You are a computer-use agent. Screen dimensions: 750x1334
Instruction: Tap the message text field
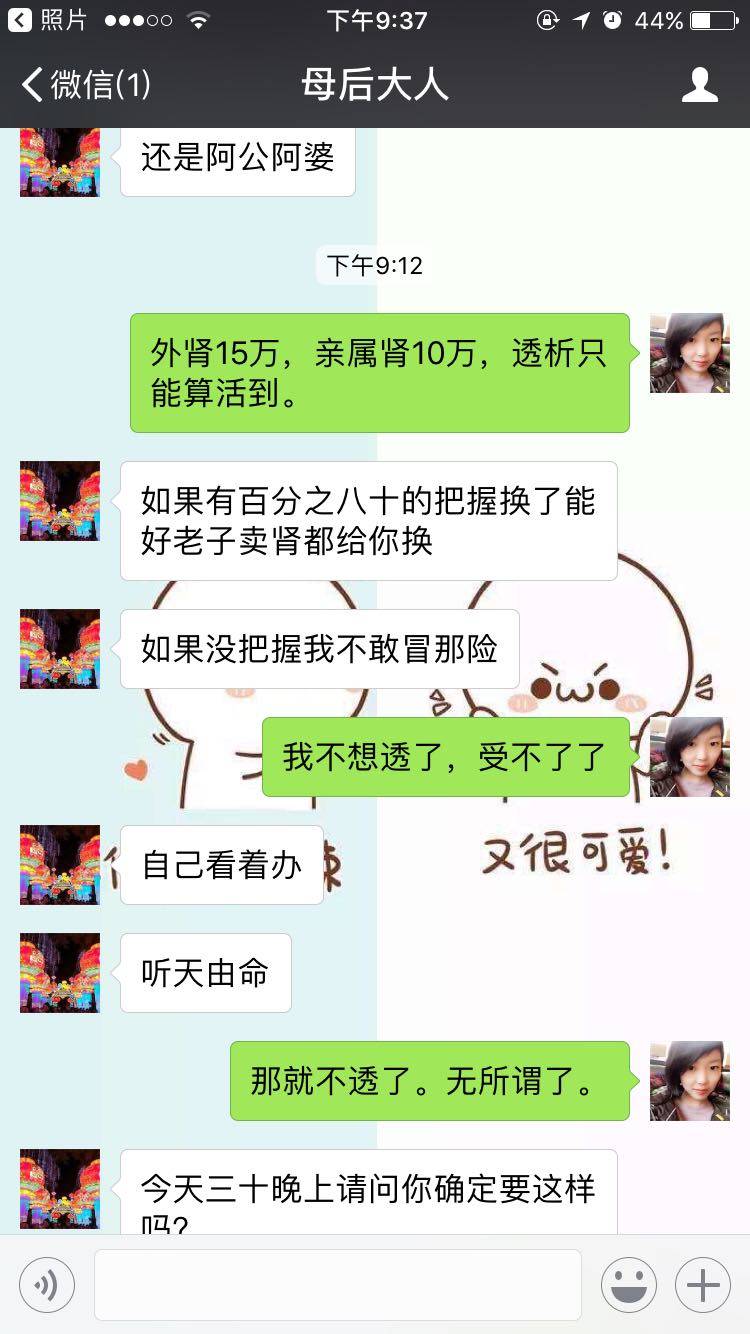point(338,1285)
